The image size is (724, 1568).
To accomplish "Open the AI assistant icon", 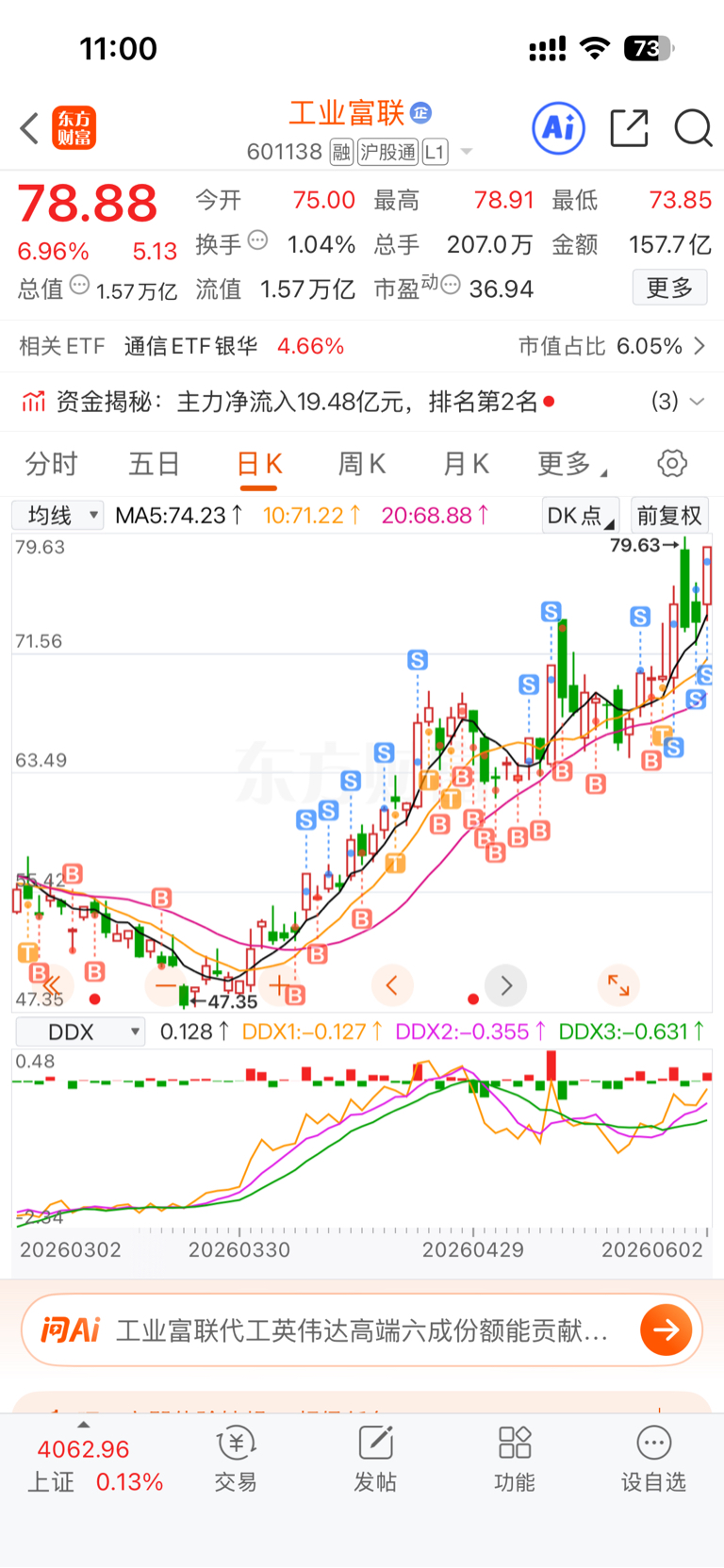I will [559, 127].
